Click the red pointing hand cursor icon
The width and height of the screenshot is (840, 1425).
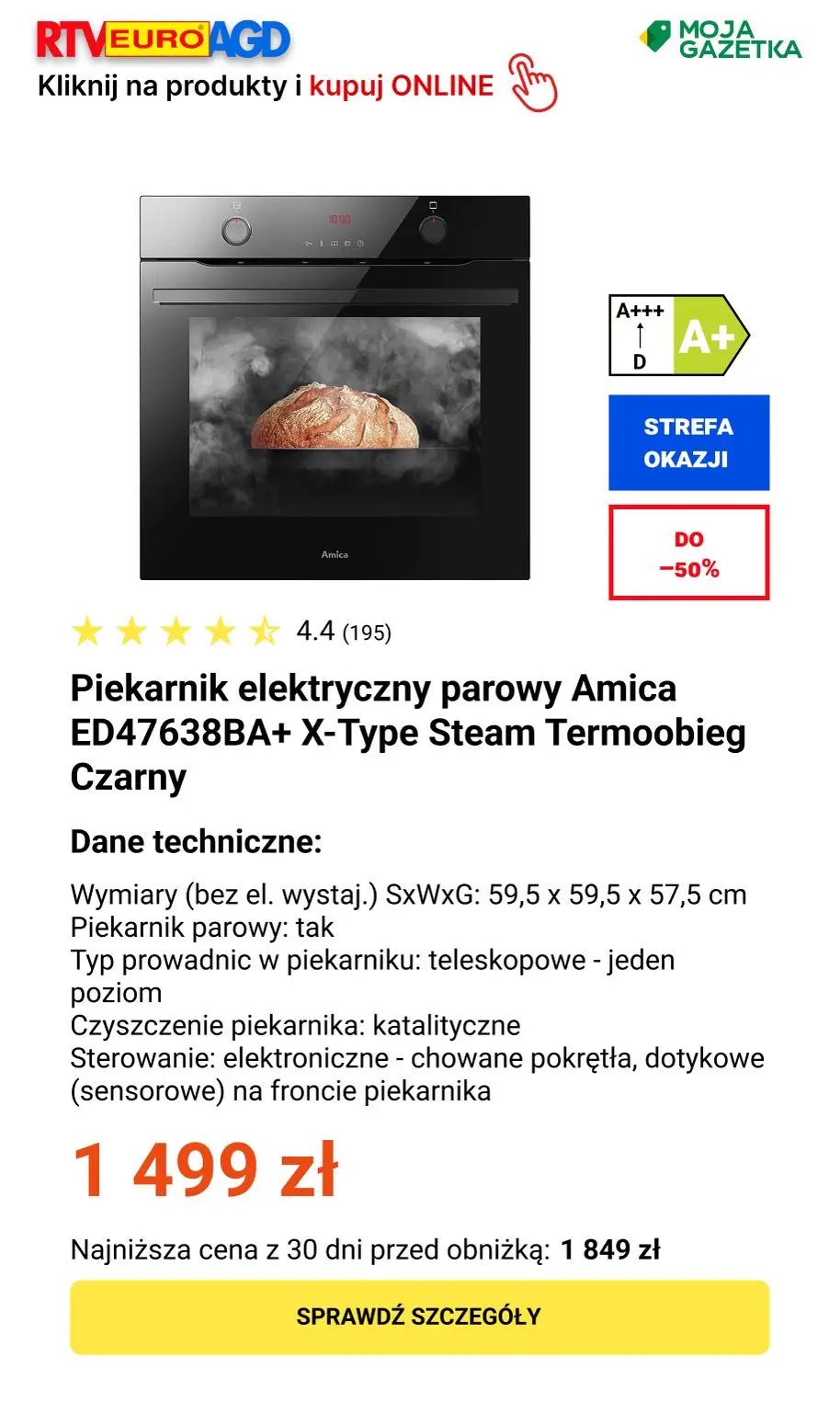(x=532, y=85)
